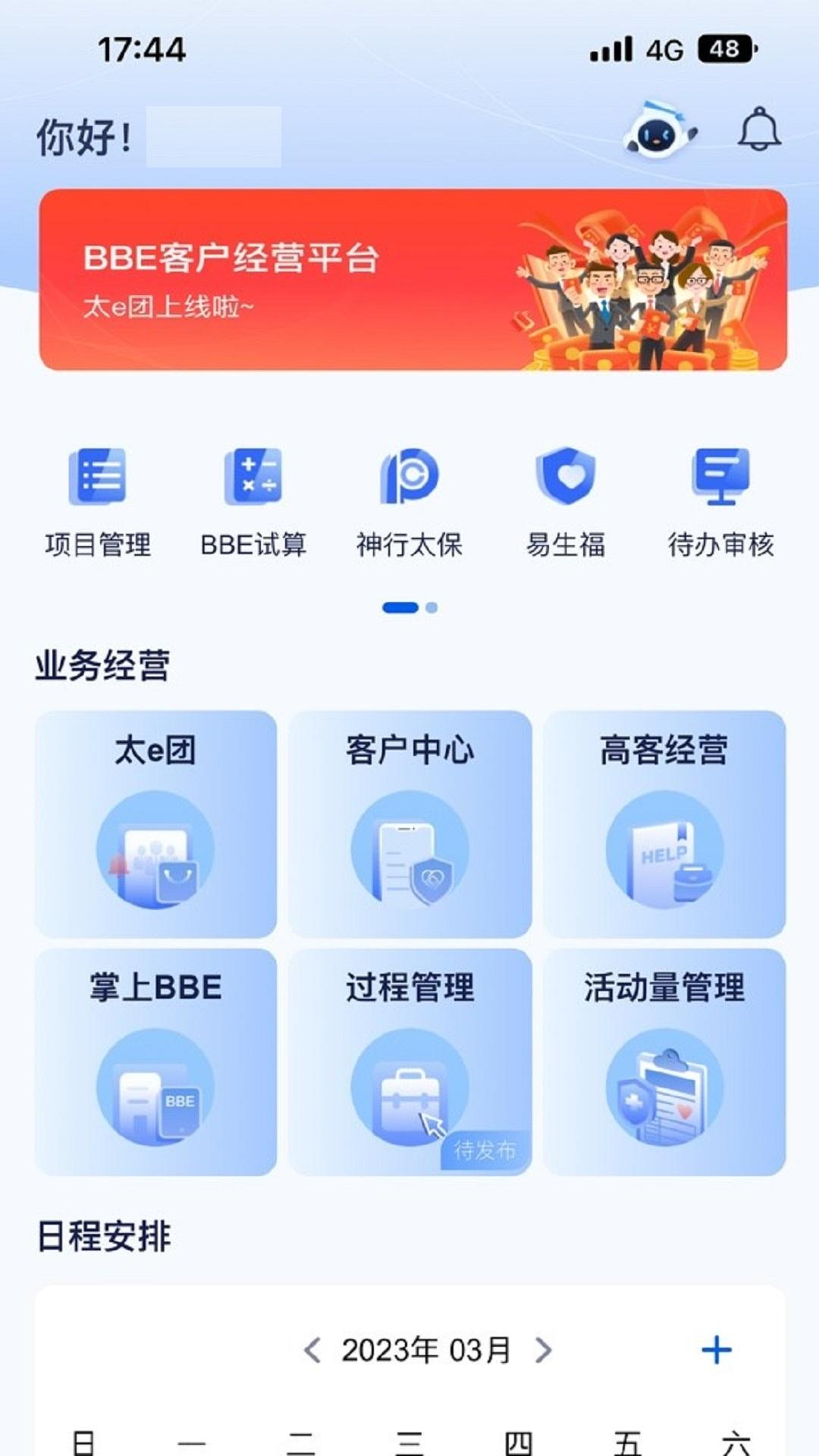Open 待办审核 pending reviews
The image size is (819, 1456).
tap(720, 502)
